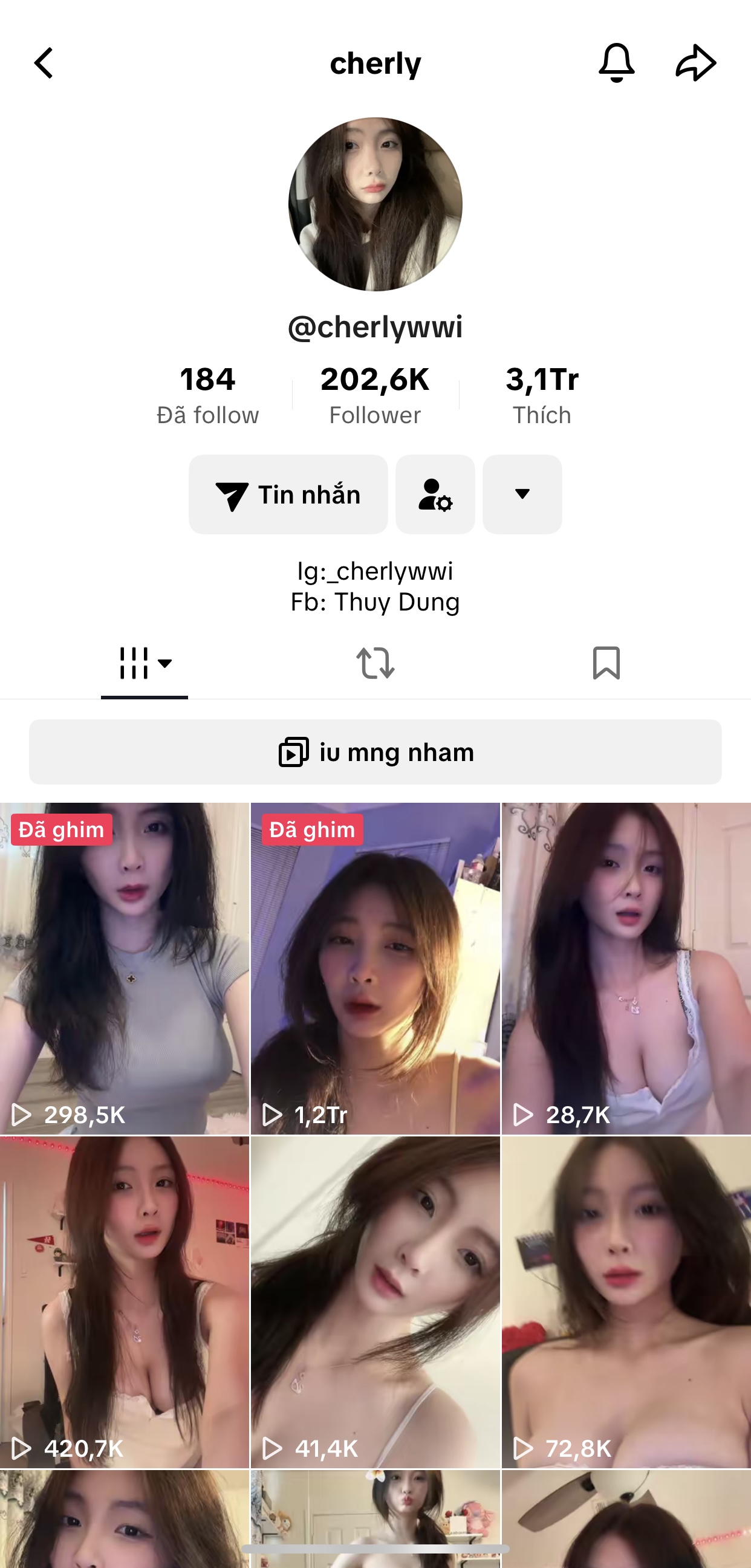Tap the Tin nhắn message button
This screenshot has width=751, height=1568.
click(x=288, y=494)
